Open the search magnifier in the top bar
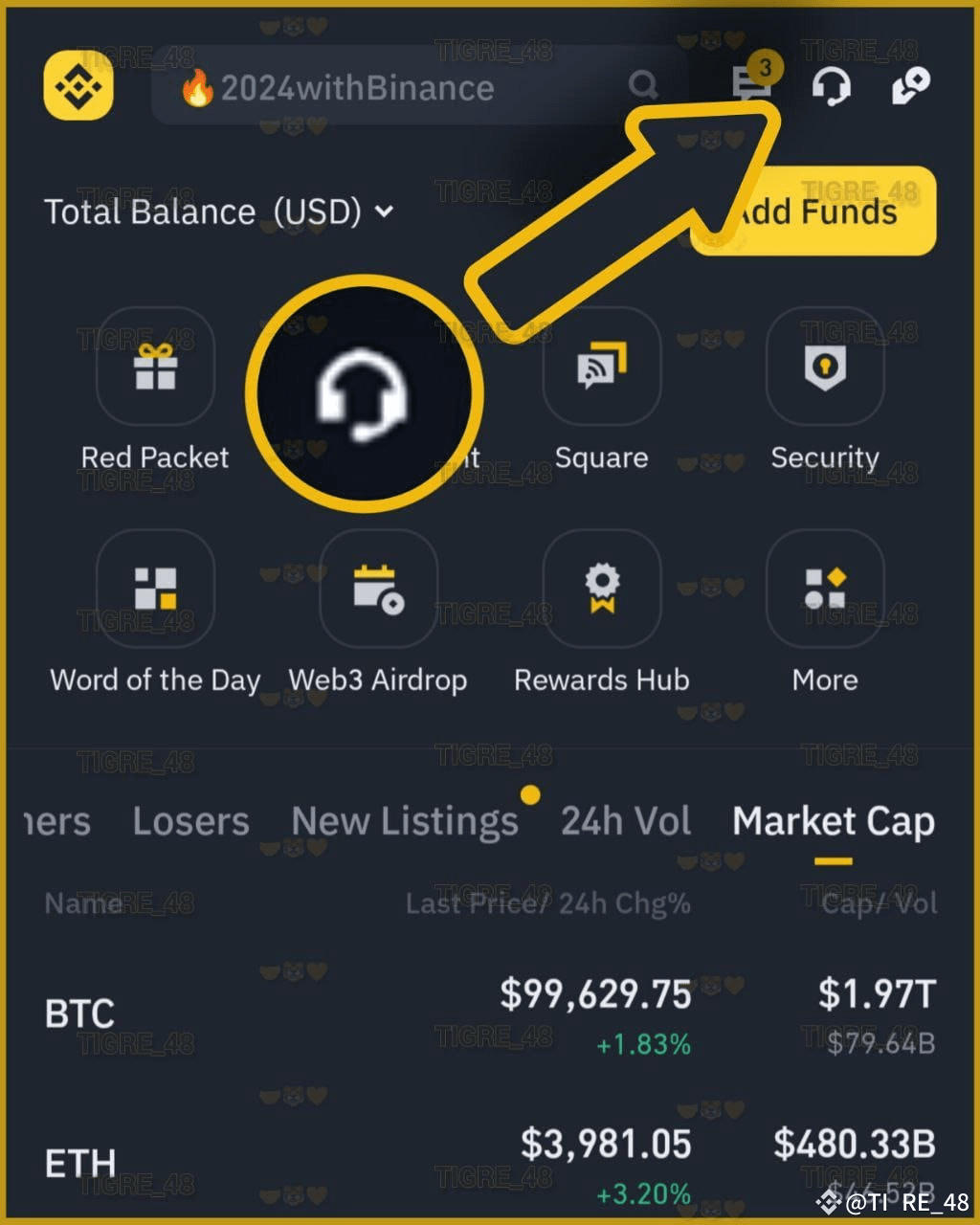The image size is (980, 1225). (x=645, y=86)
